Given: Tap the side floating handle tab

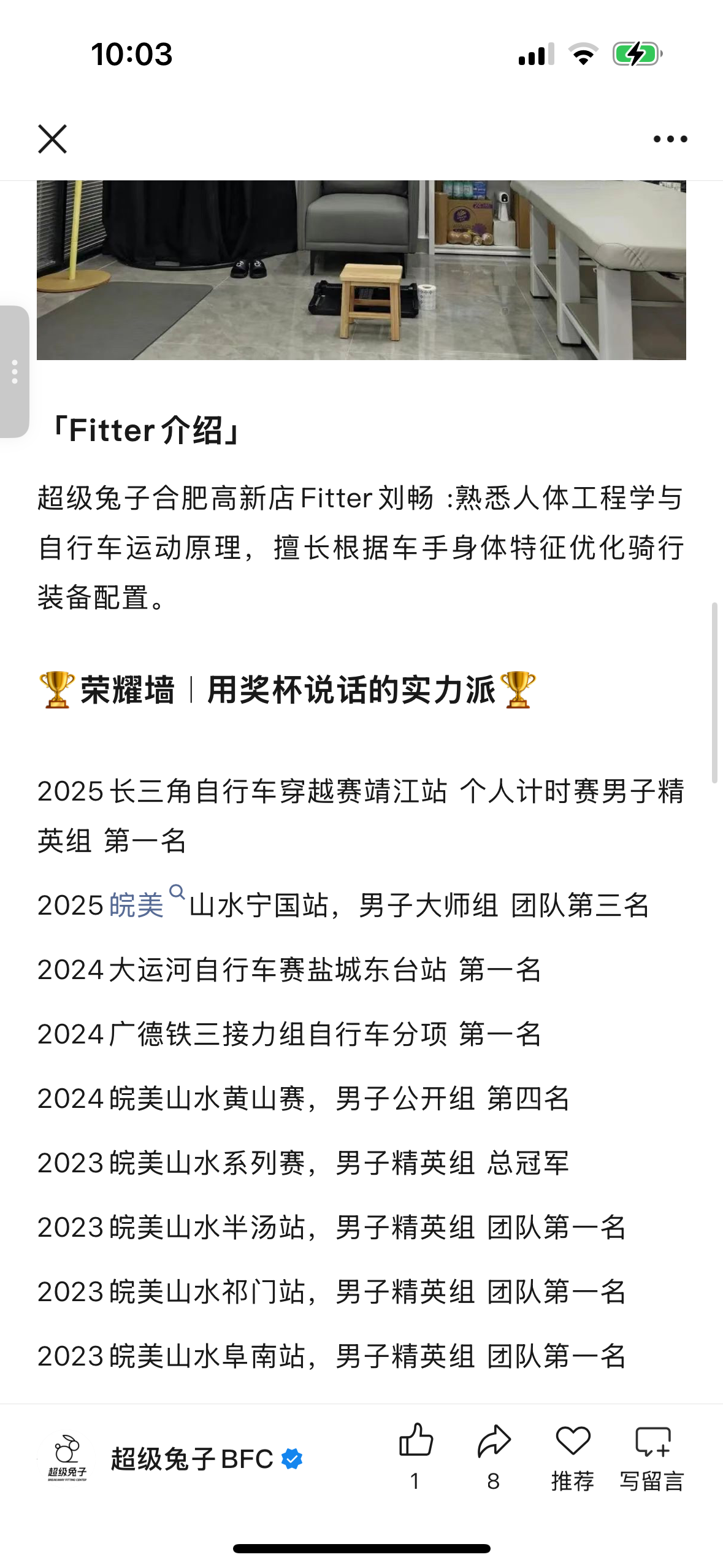Looking at the screenshot, I should point(14,372).
